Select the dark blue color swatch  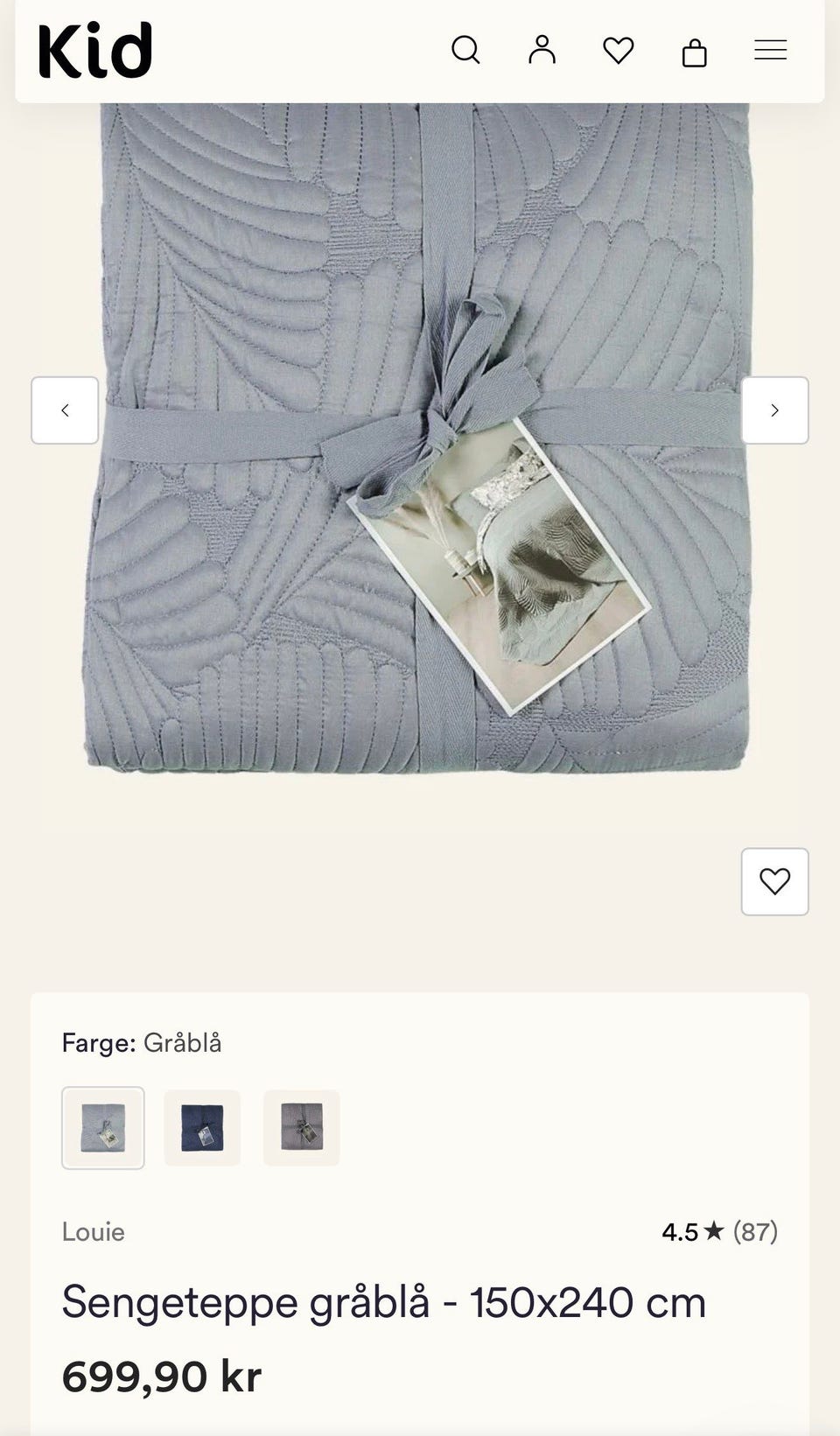202,1128
